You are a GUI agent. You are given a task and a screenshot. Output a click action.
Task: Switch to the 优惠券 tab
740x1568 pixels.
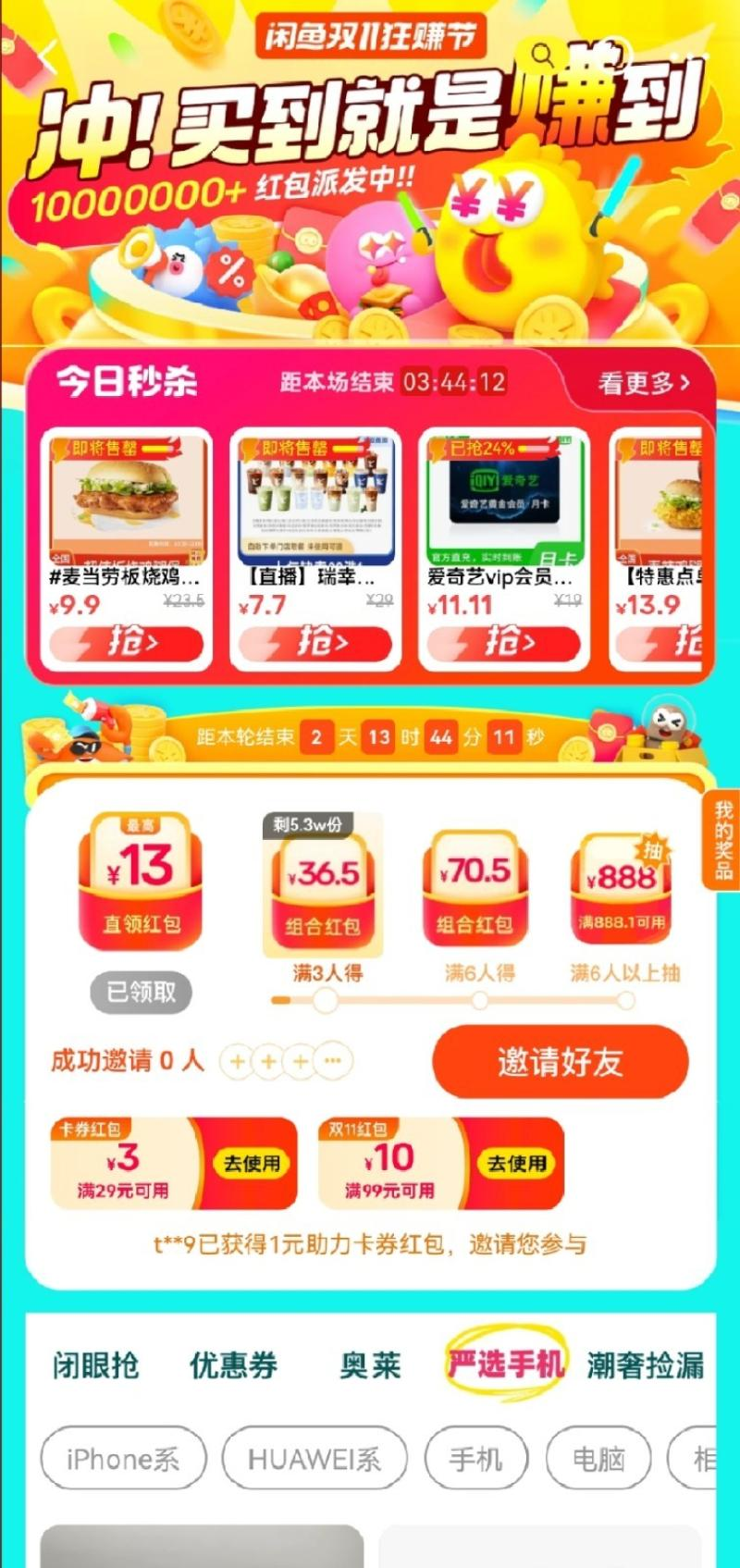(233, 1365)
